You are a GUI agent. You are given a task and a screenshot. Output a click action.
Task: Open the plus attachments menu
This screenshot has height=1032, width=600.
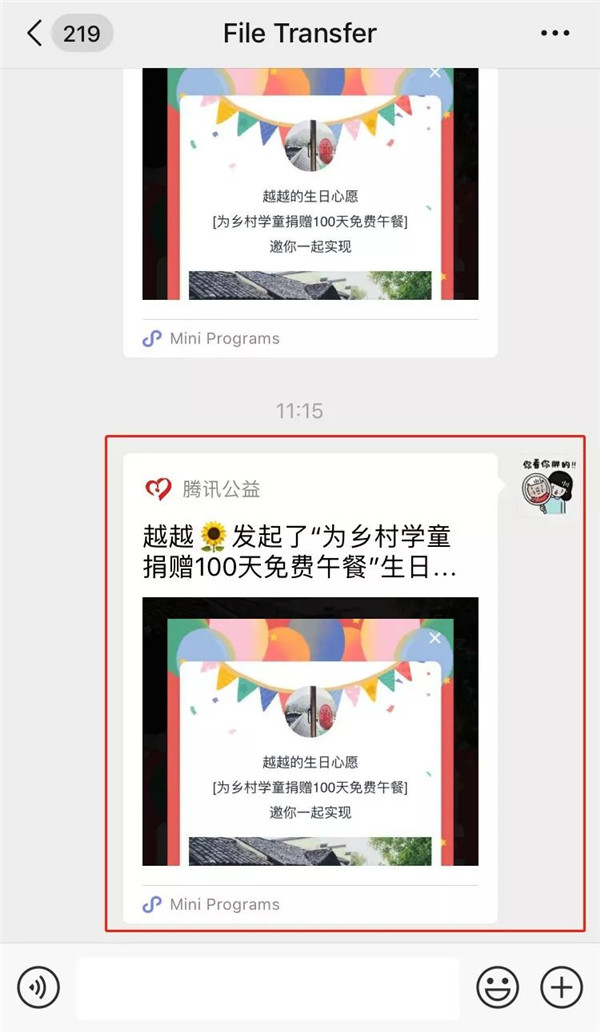tap(561, 988)
